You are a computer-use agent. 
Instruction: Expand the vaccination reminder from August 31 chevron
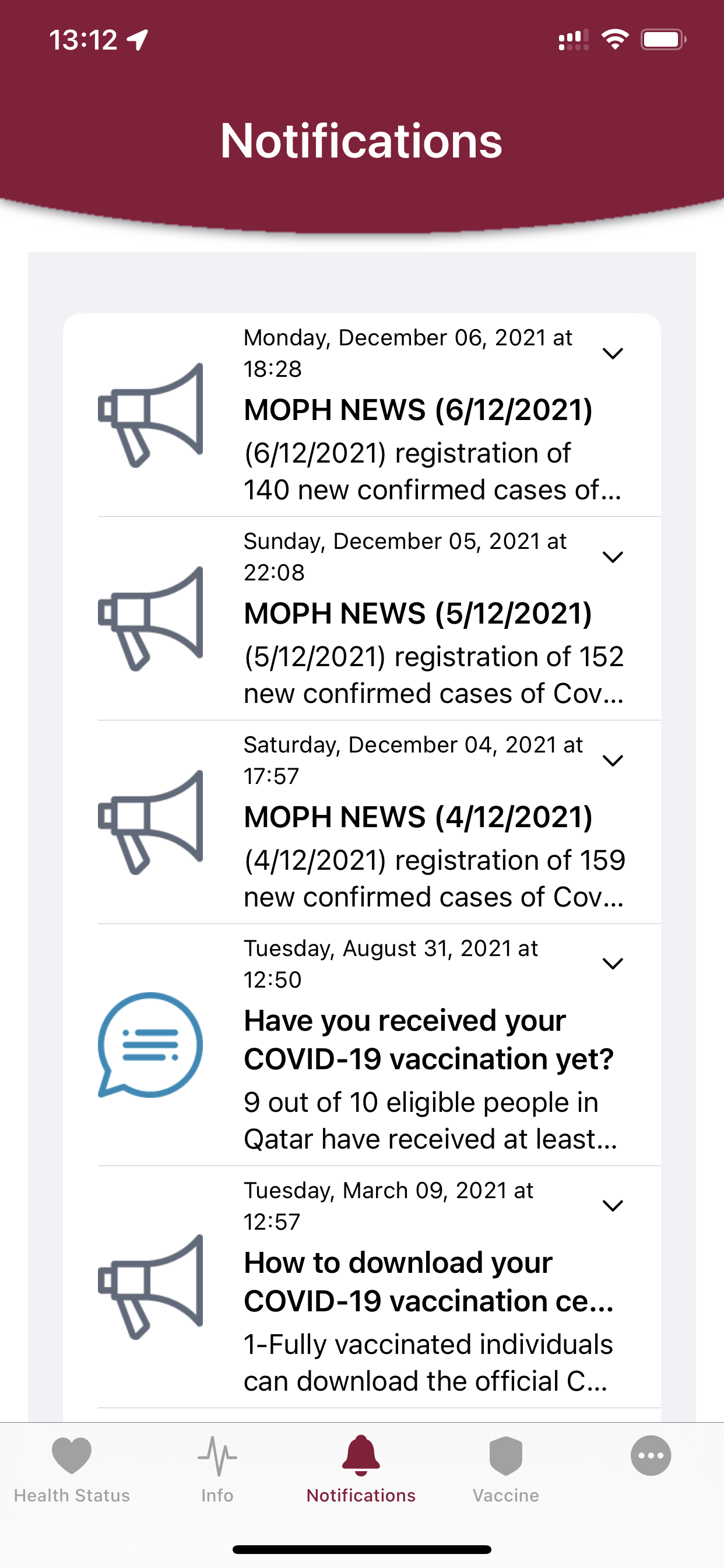[612, 964]
